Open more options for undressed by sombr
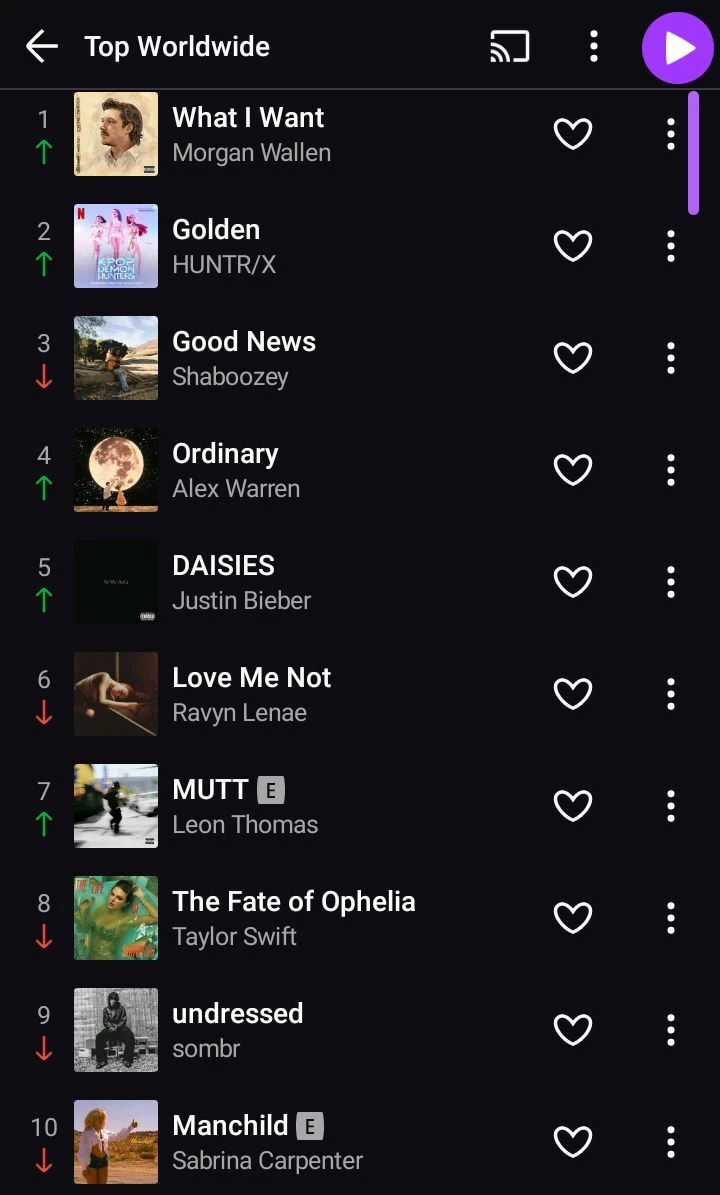The image size is (720, 1195). tap(670, 1030)
